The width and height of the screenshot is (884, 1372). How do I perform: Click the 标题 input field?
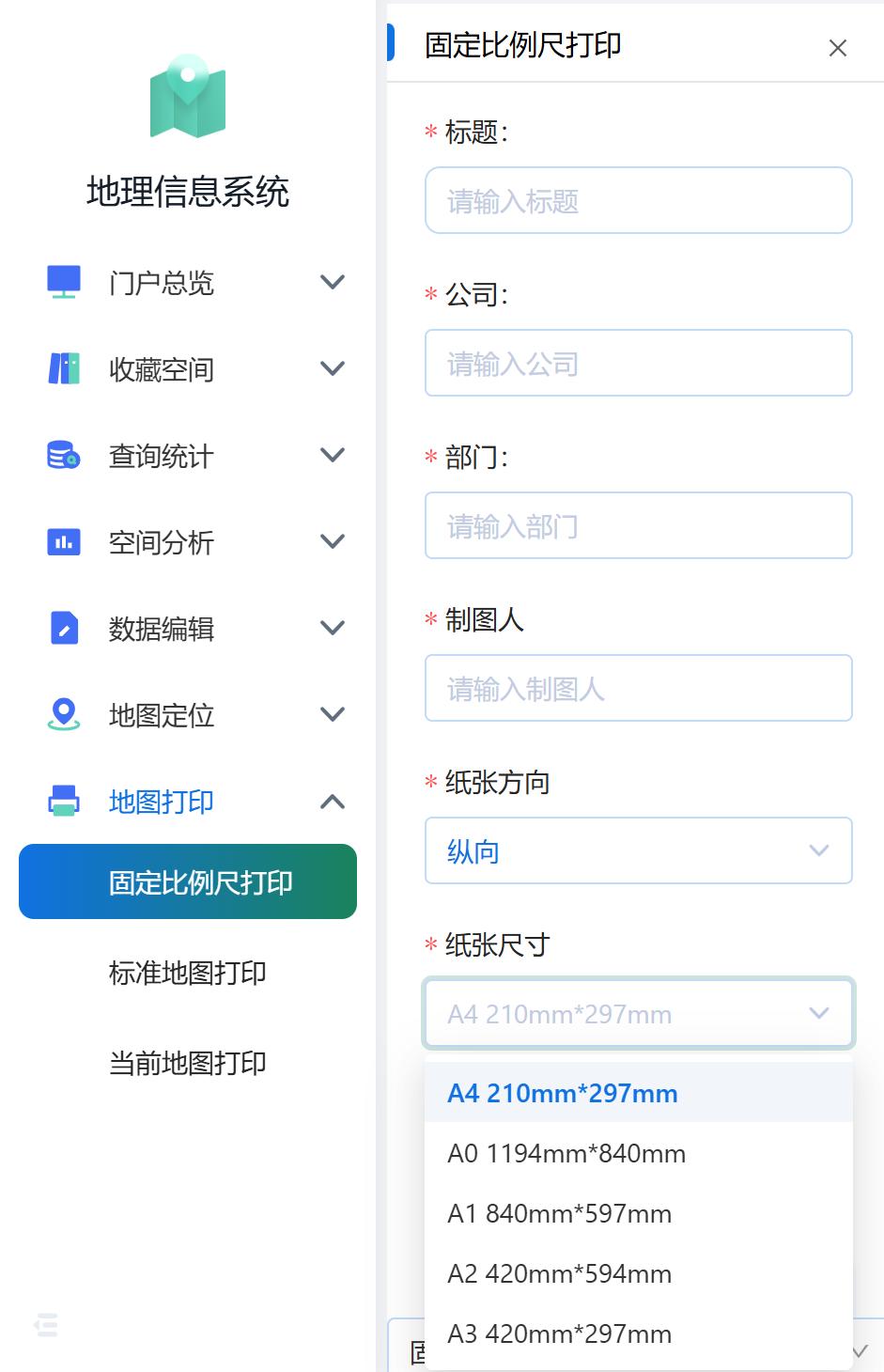pyautogui.click(x=638, y=200)
